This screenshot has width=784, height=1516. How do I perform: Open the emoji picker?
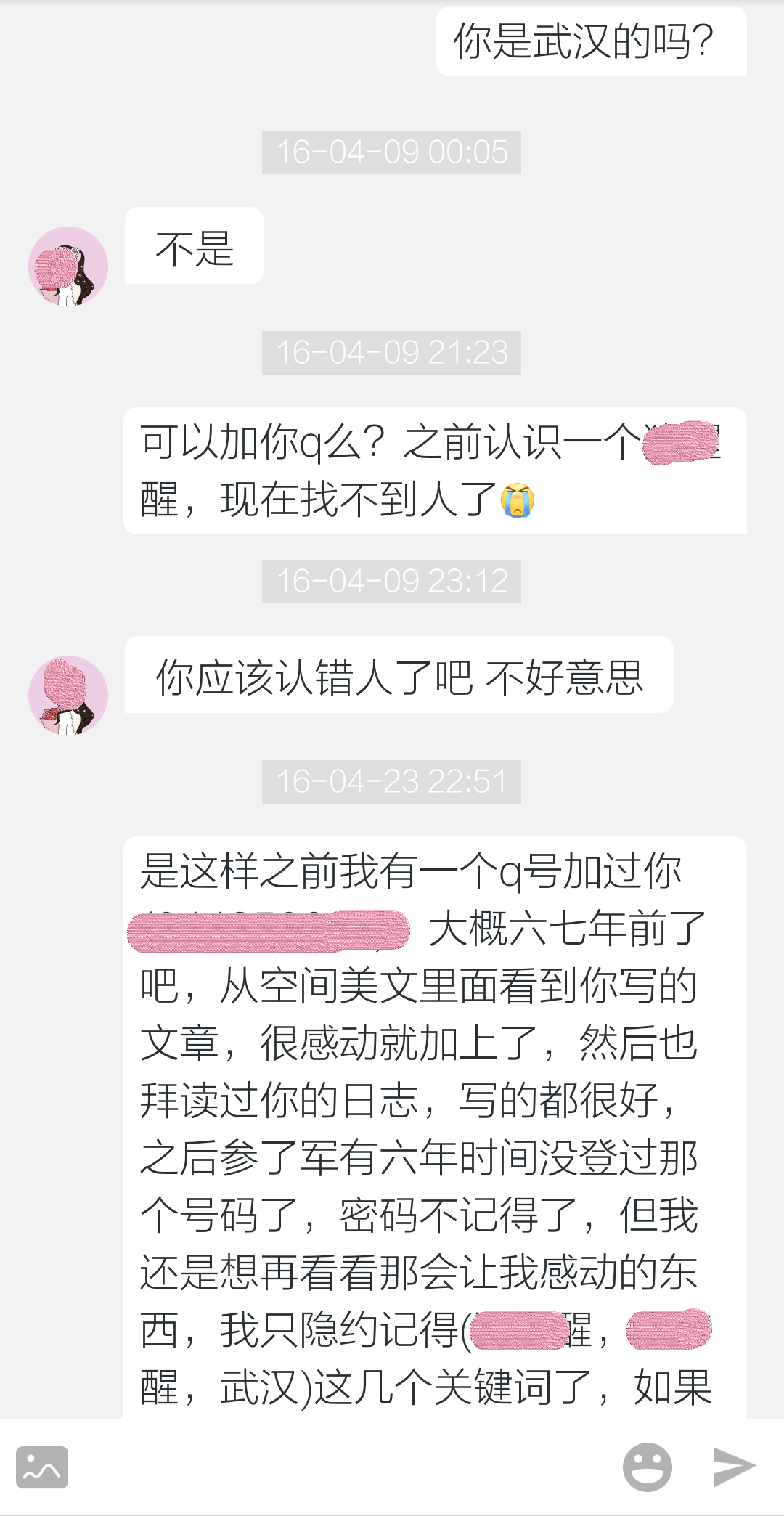click(647, 1467)
